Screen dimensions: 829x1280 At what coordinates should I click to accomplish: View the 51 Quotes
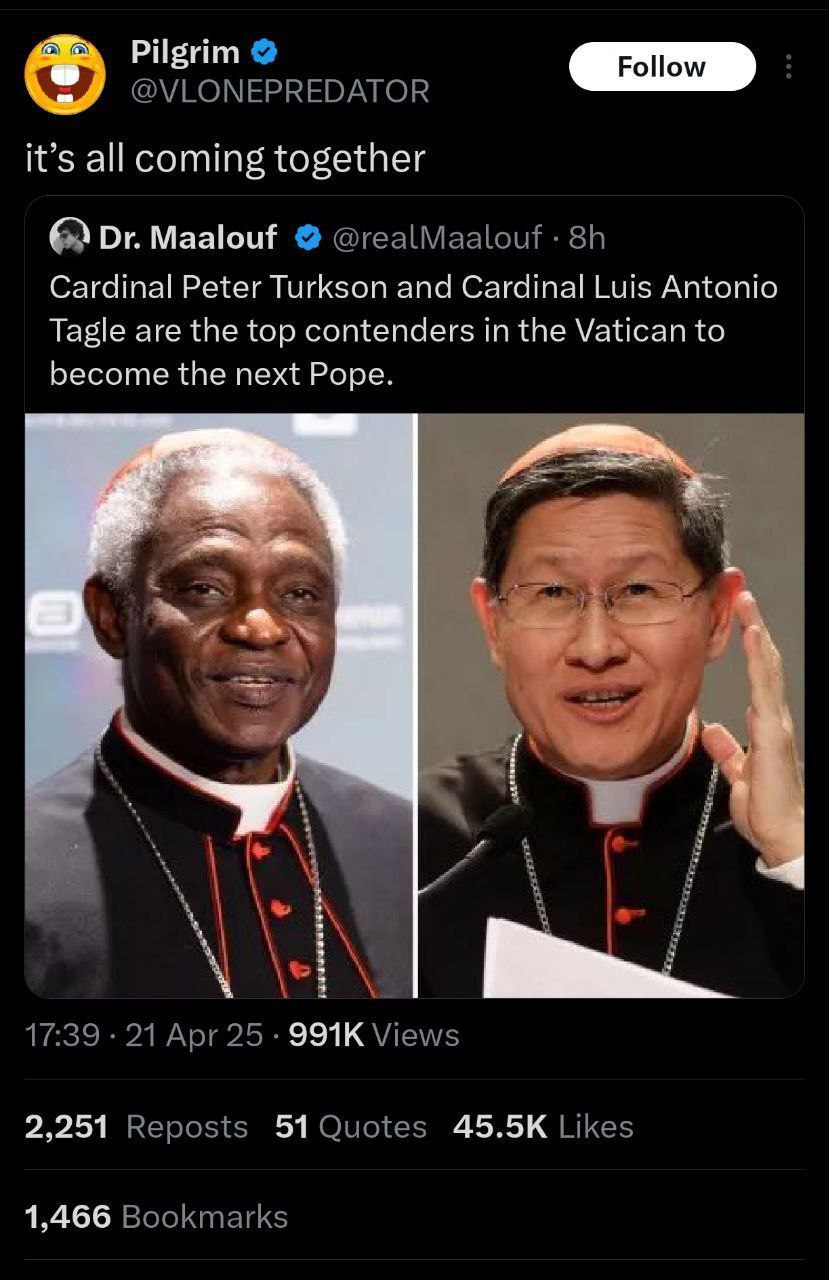(x=350, y=1126)
